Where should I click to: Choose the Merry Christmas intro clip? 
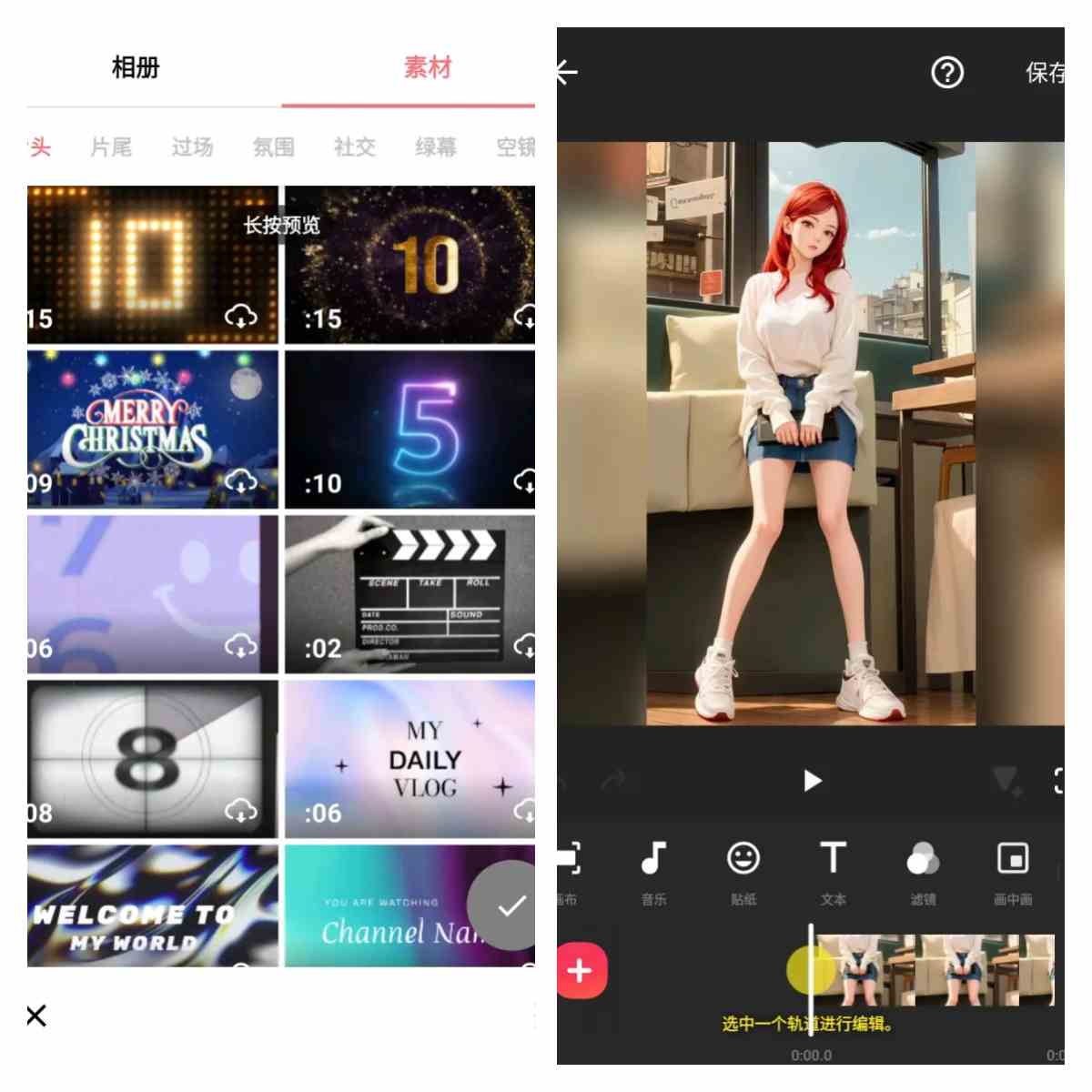click(152, 430)
